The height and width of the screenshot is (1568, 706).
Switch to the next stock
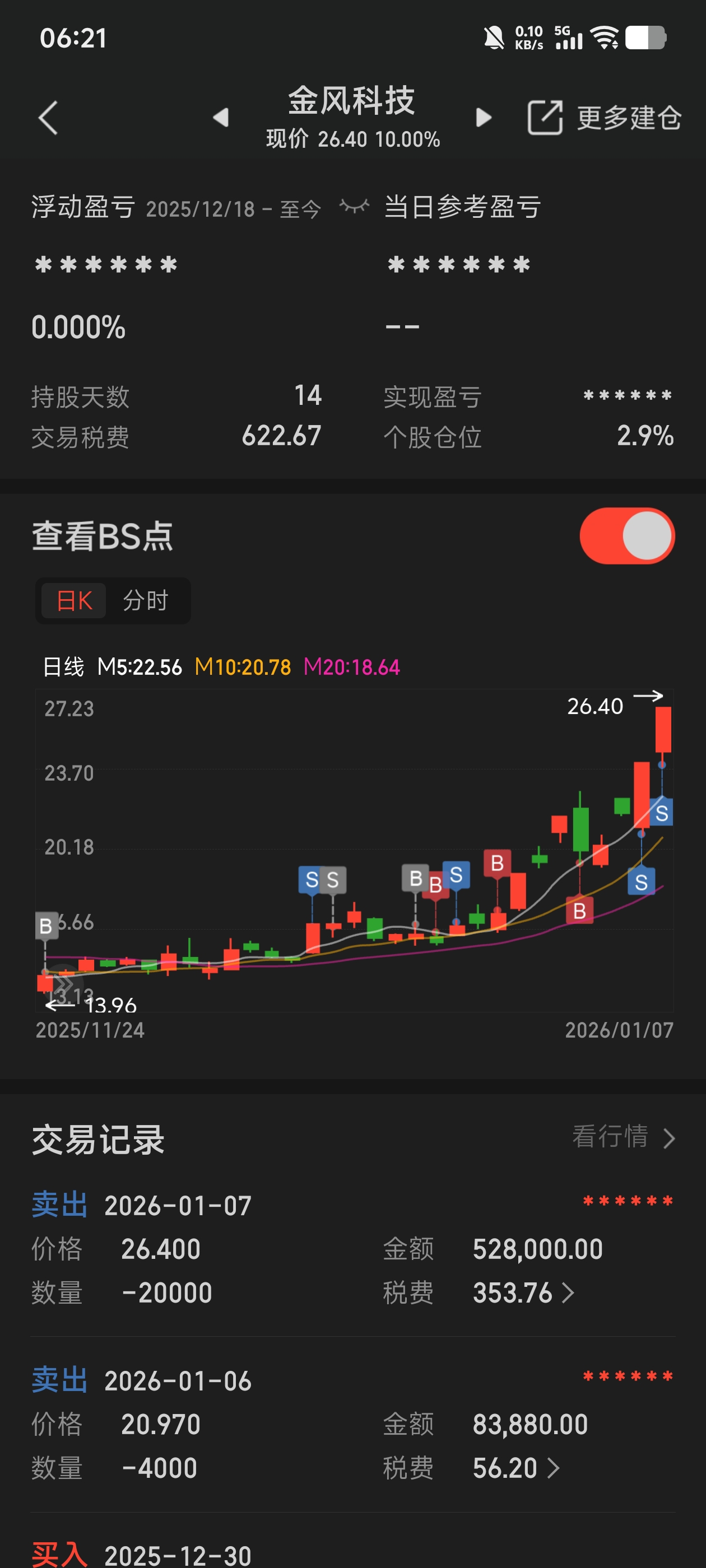484,118
